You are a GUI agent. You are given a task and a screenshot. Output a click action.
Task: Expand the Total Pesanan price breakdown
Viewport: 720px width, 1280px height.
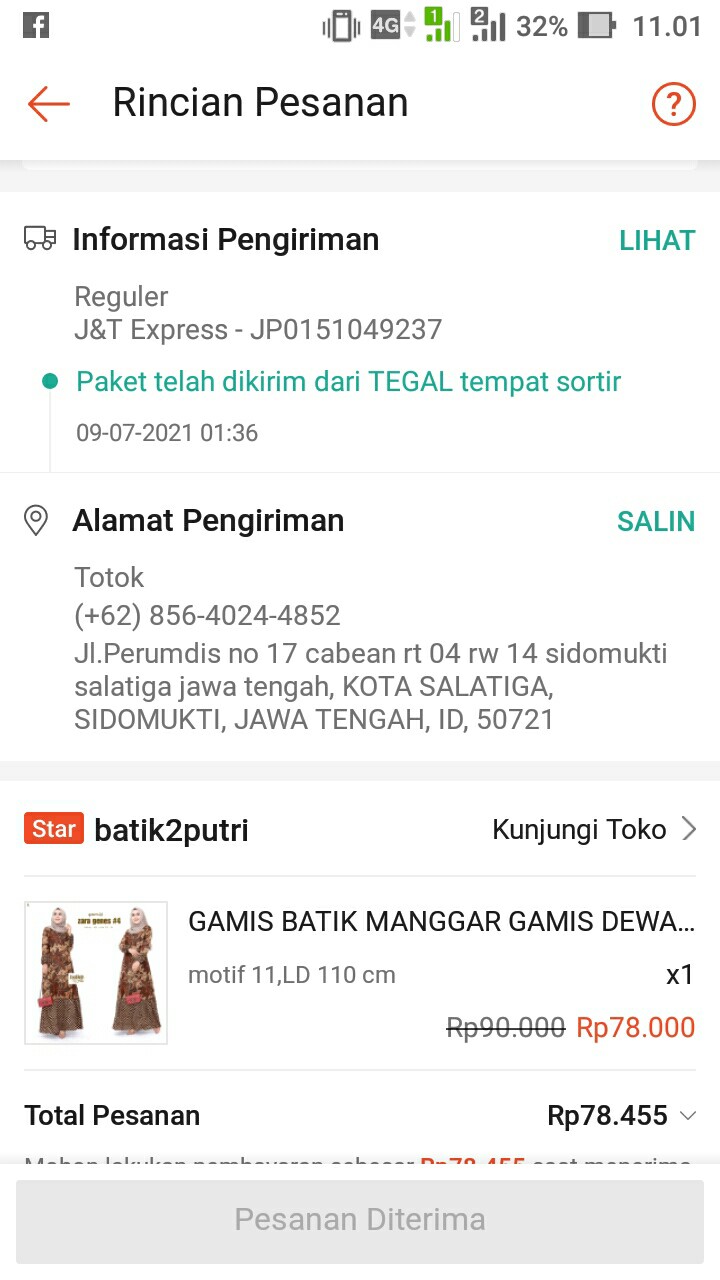[x=687, y=1115]
